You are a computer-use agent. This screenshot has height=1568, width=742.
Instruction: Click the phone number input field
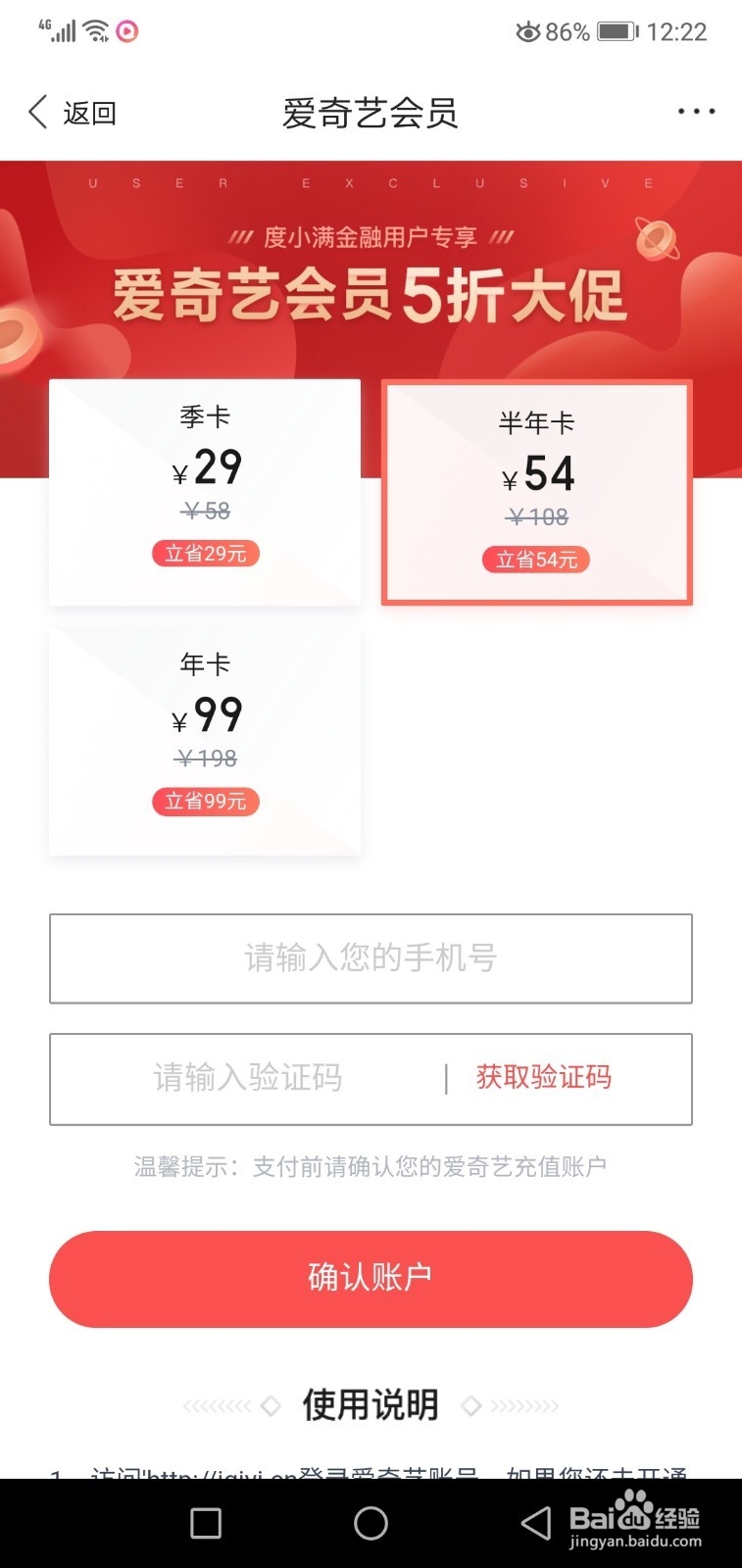coord(371,958)
